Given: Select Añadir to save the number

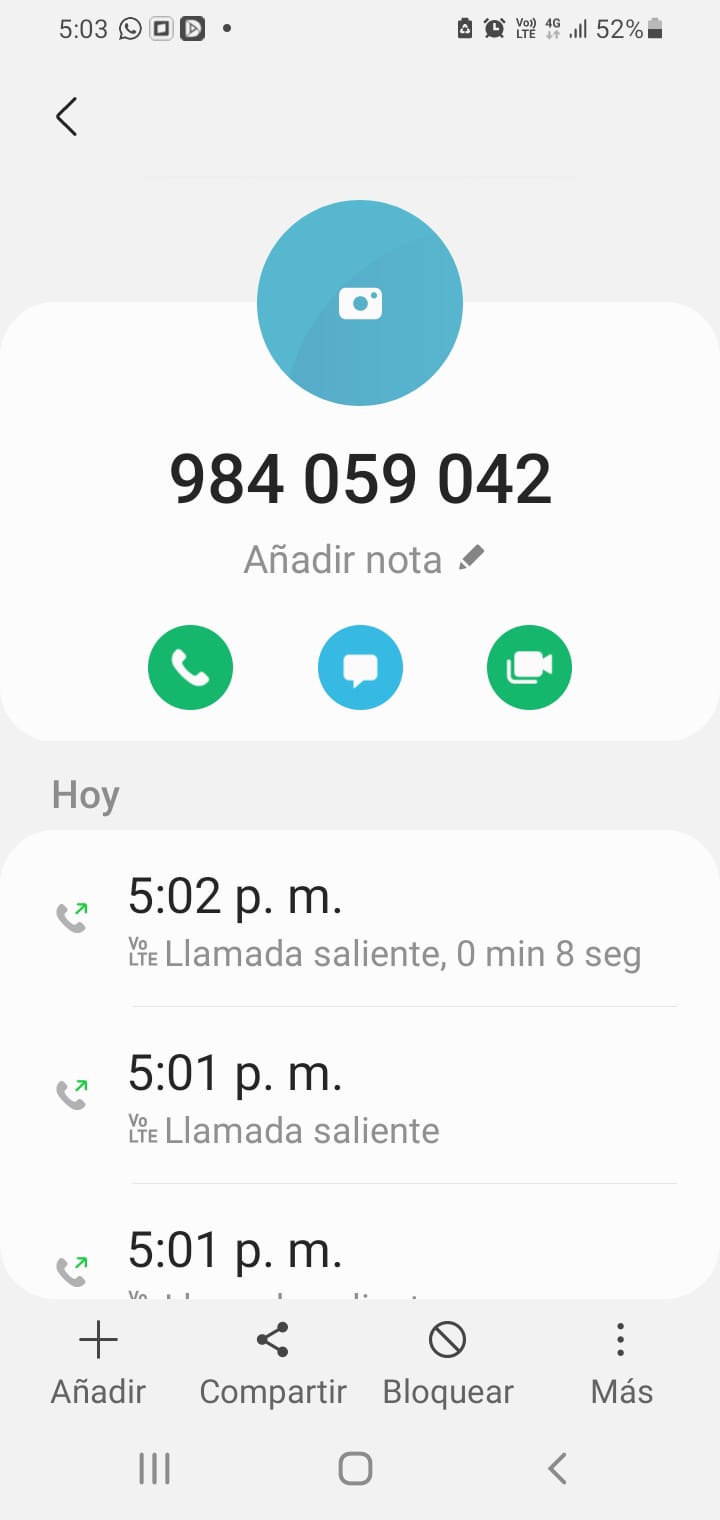Looking at the screenshot, I should click(x=98, y=1362).
